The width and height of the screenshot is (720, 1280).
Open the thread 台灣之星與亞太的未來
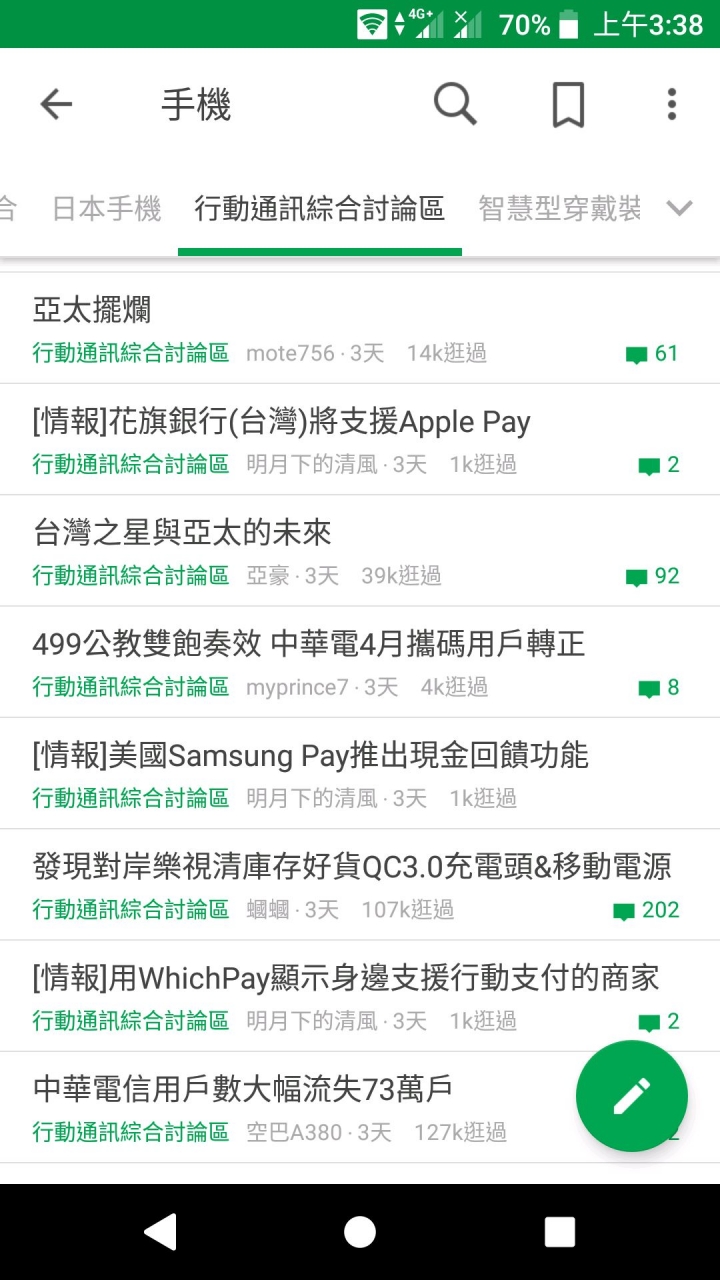tap(360, 551)
